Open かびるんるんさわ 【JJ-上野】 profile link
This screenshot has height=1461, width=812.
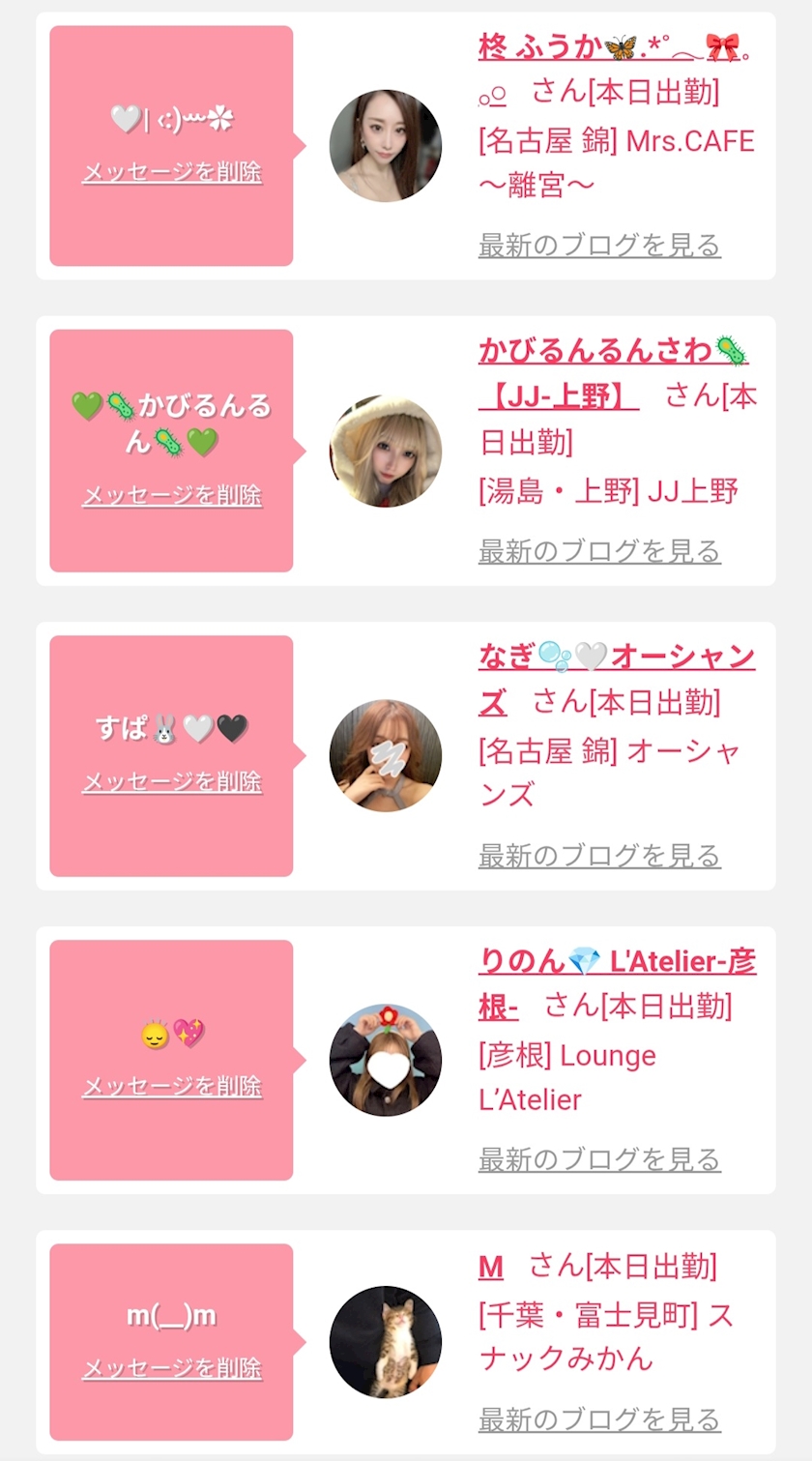599,352
